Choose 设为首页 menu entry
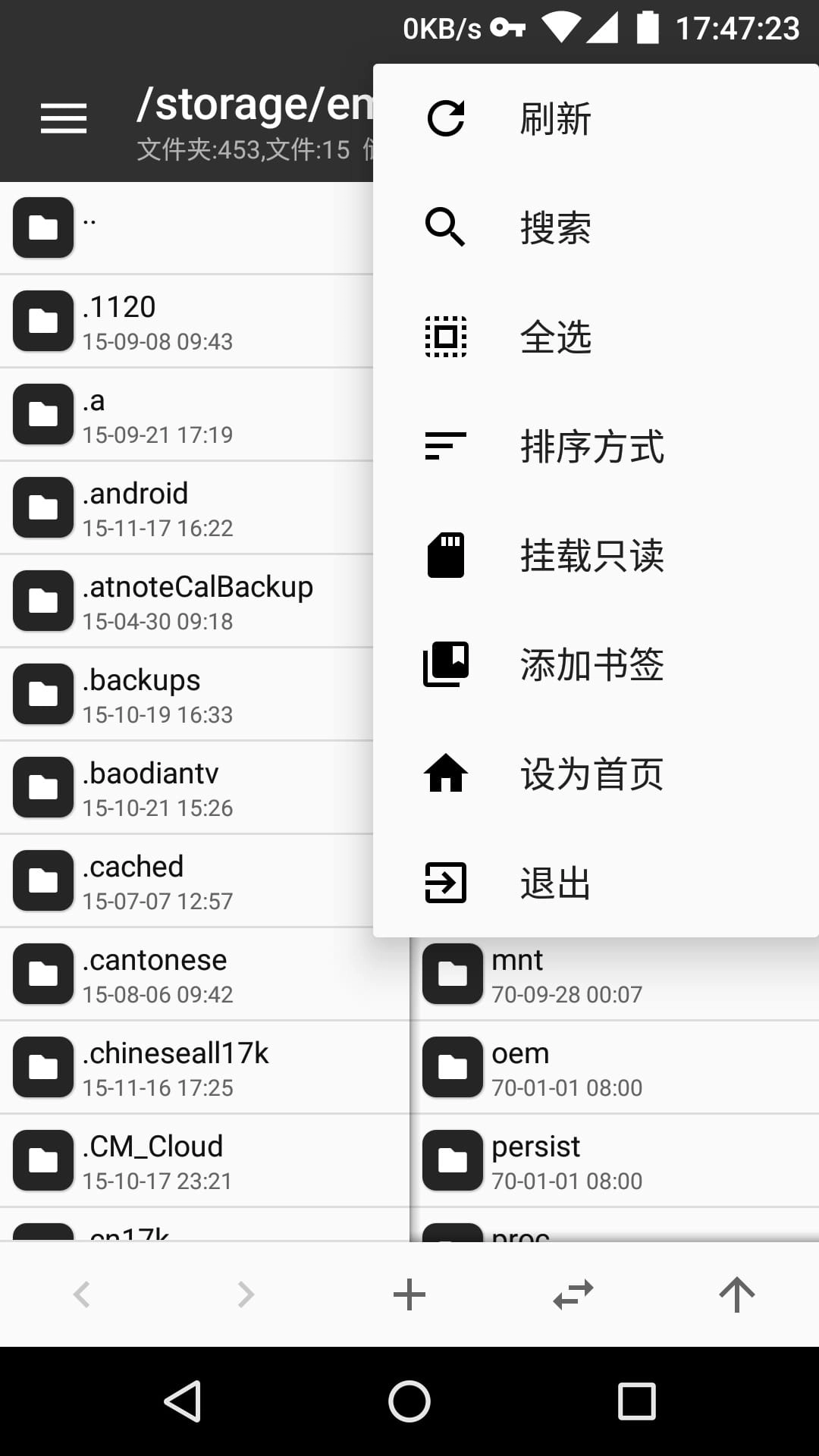 [x=591, y=774]
